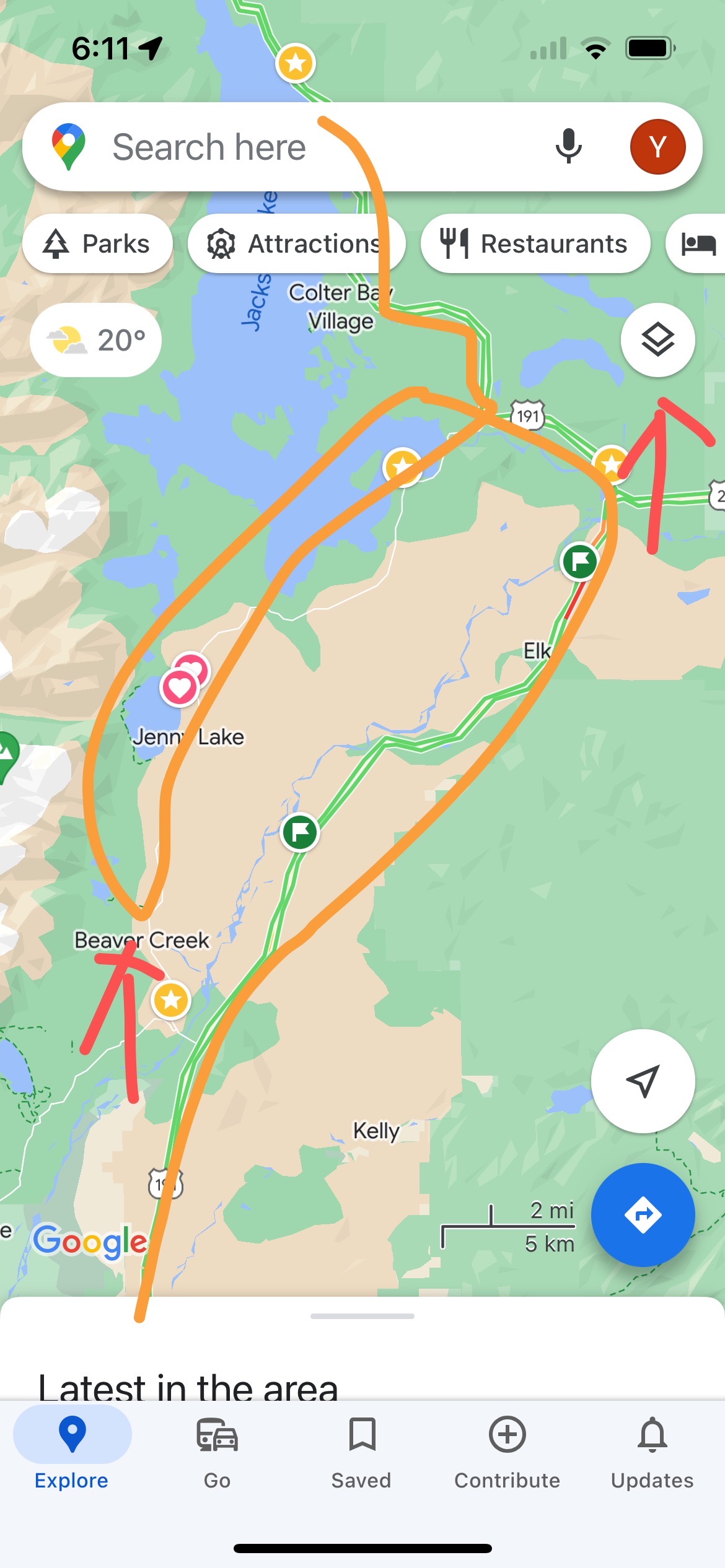The height and width of the screenshot is (1568, 725).
Task: Open the starred pin near Beaver Creek
Action: tap(171, 1000)
